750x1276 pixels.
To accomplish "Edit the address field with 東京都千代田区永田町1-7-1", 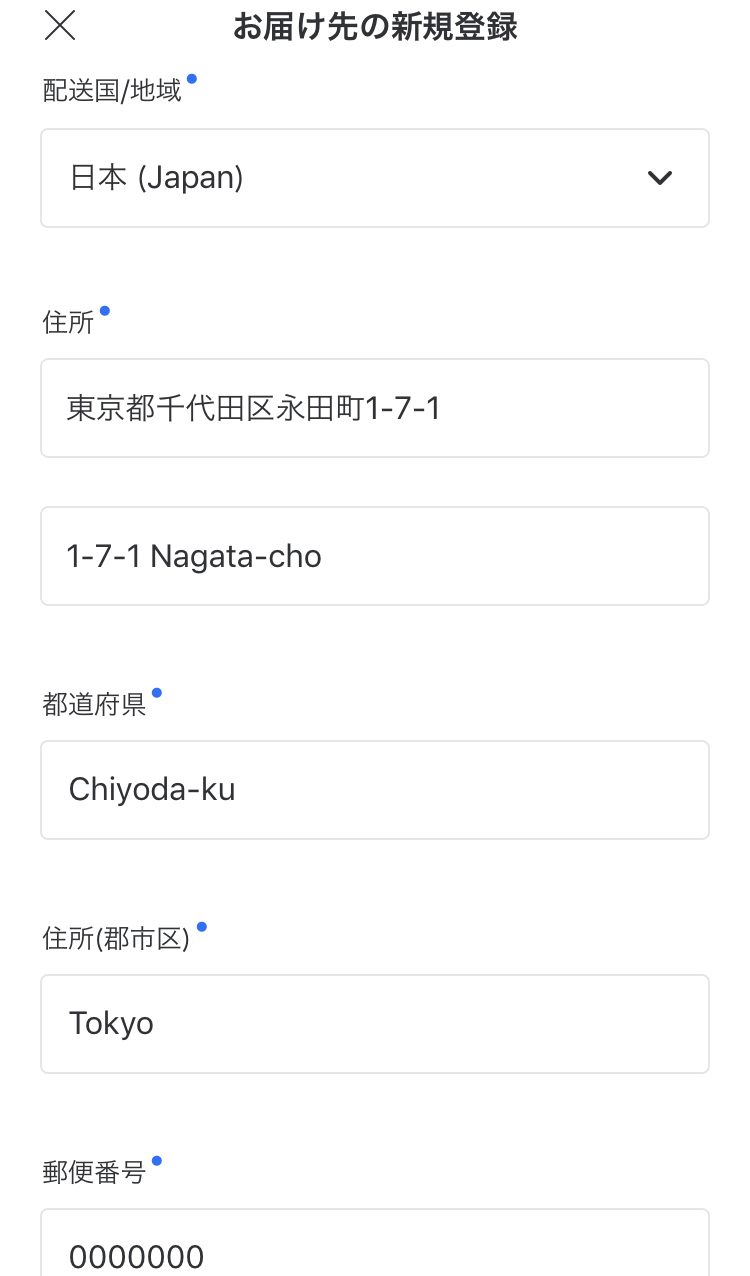I will pyautogui.click(x=375, y=408).
